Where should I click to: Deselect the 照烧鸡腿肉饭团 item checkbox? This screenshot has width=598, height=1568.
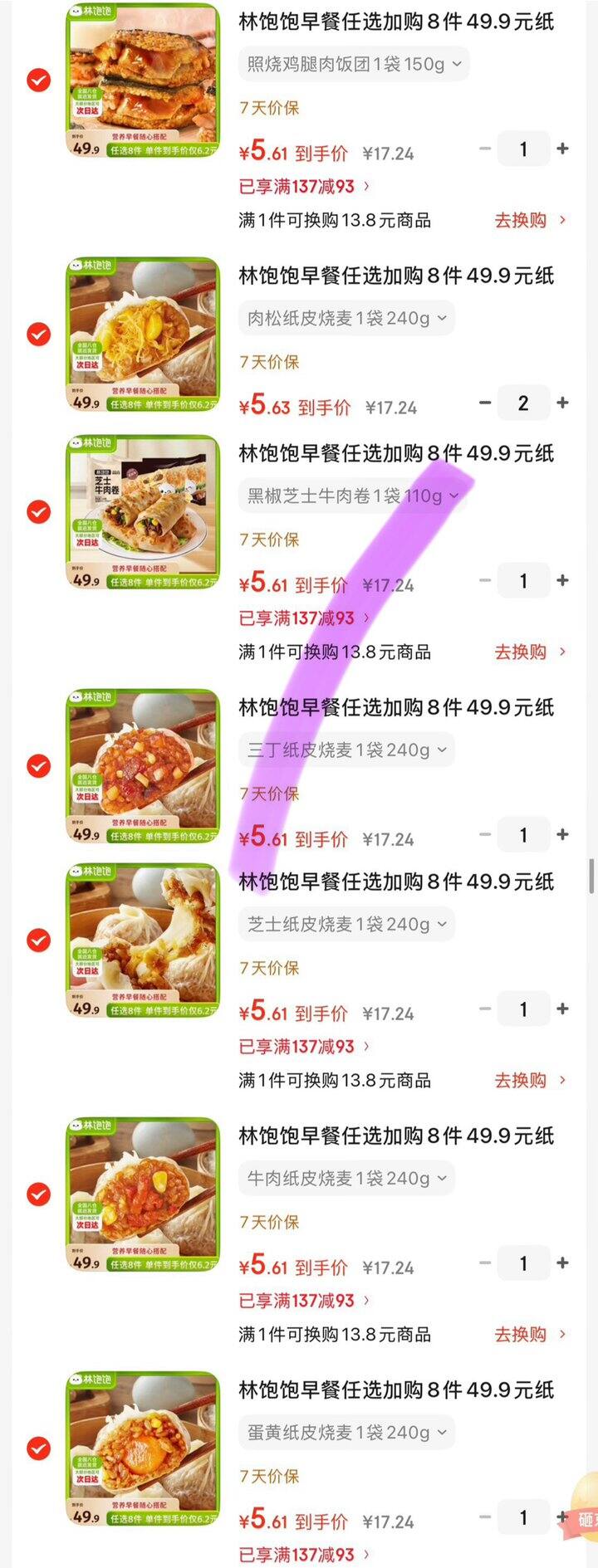(x=37, y=81)
